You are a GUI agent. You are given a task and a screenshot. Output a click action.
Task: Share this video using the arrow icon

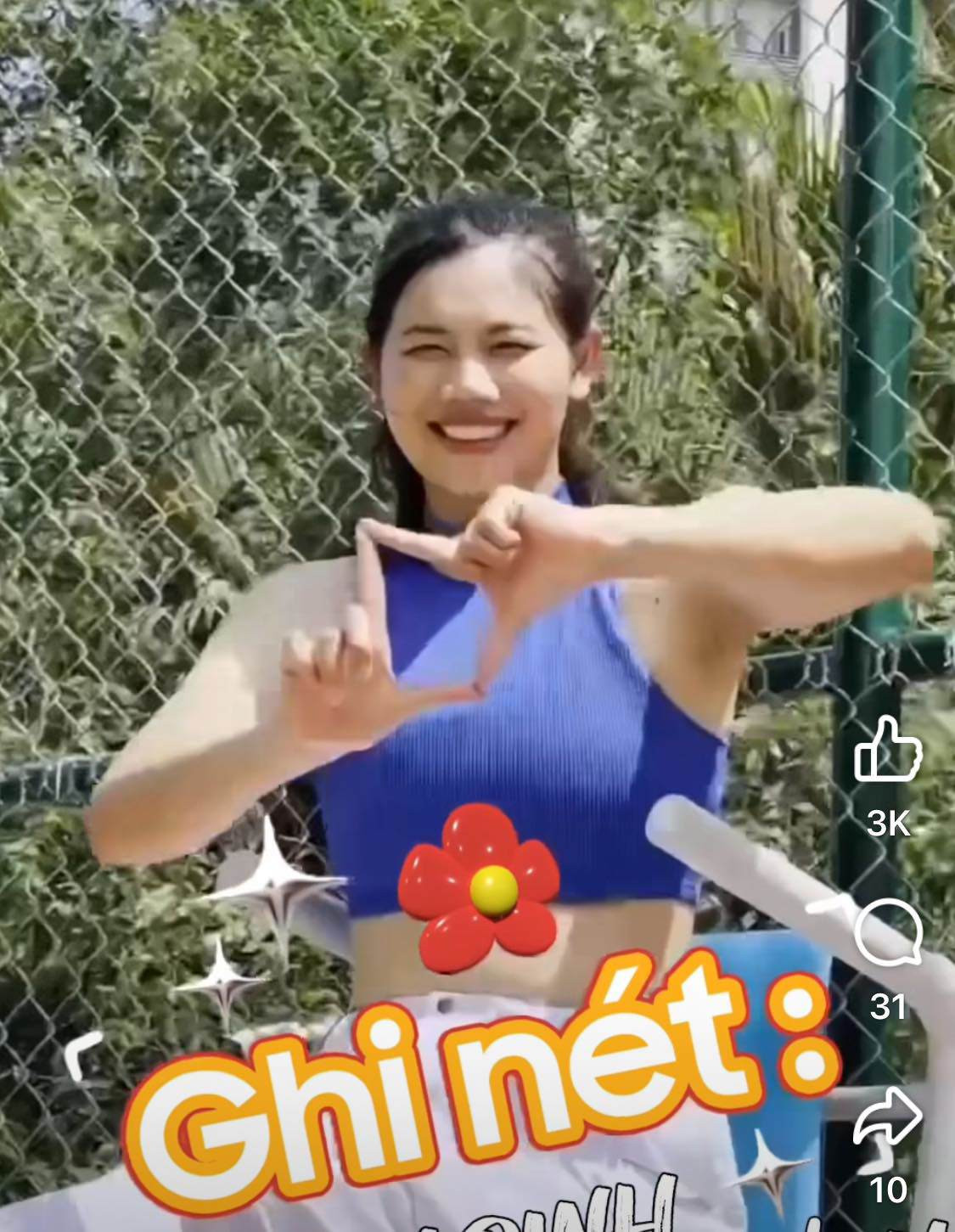pos(888,1115)
